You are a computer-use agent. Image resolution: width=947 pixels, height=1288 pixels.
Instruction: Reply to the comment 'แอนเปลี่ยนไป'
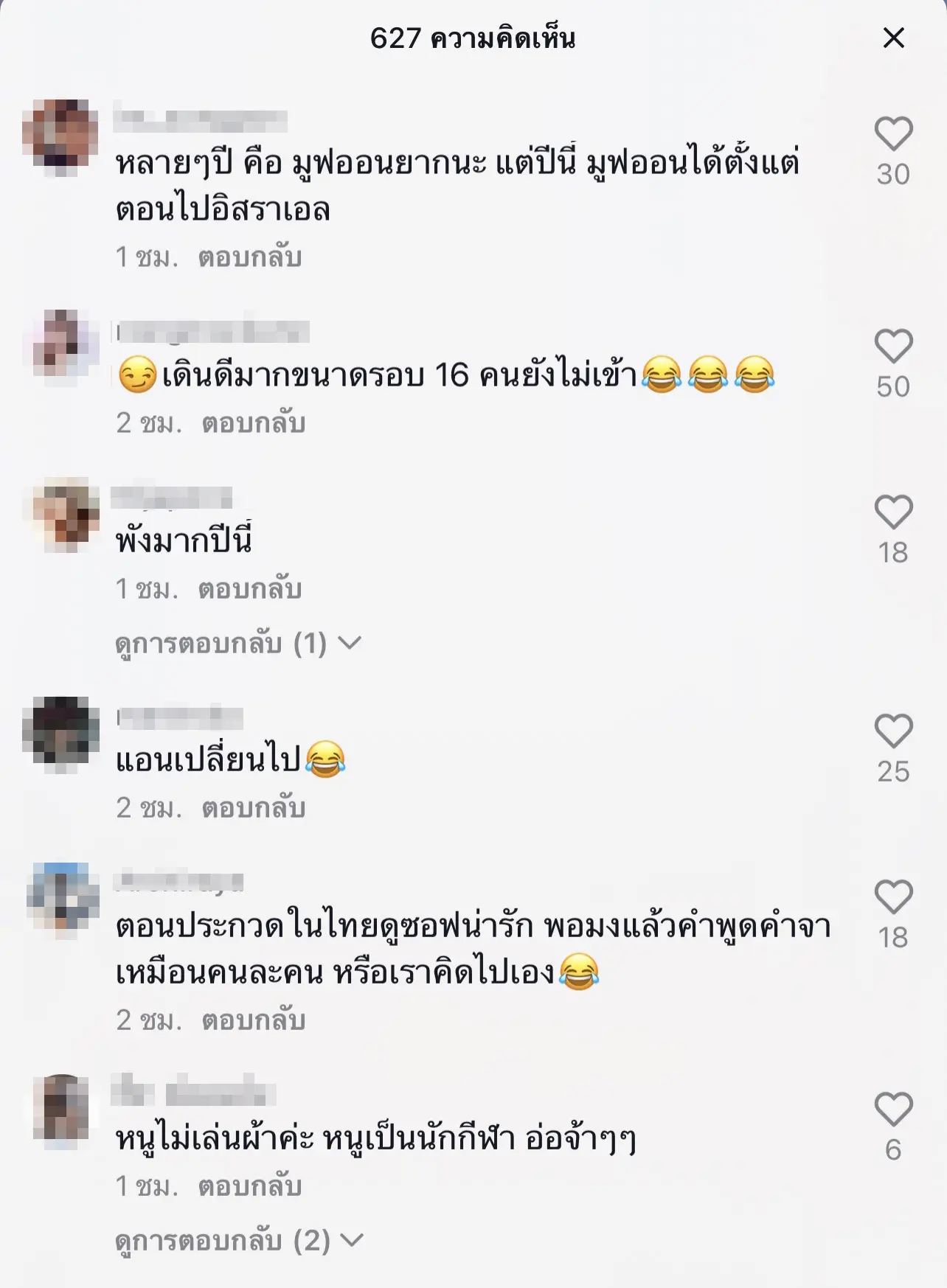(254, 808)
